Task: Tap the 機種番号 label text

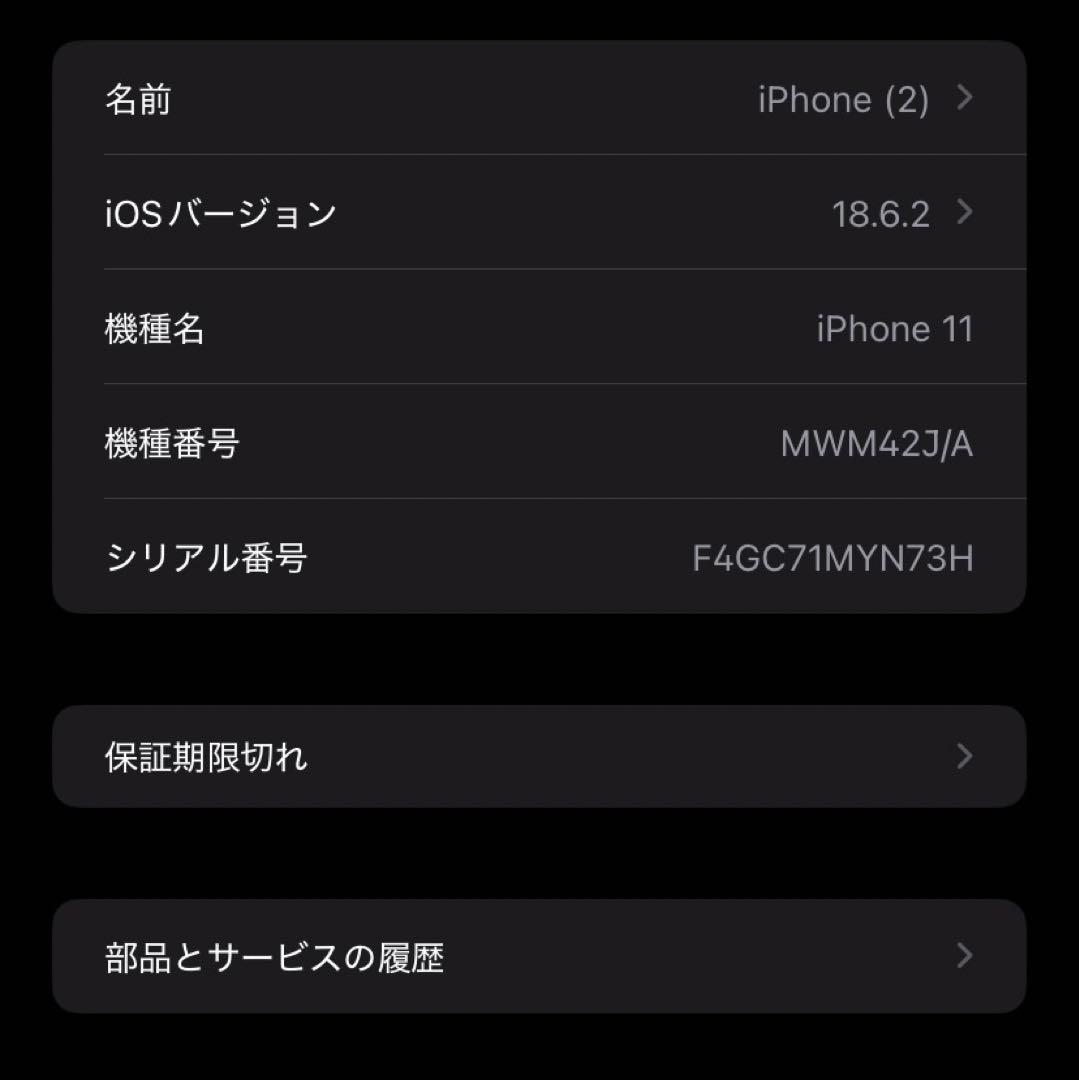Action: (170, 443)
